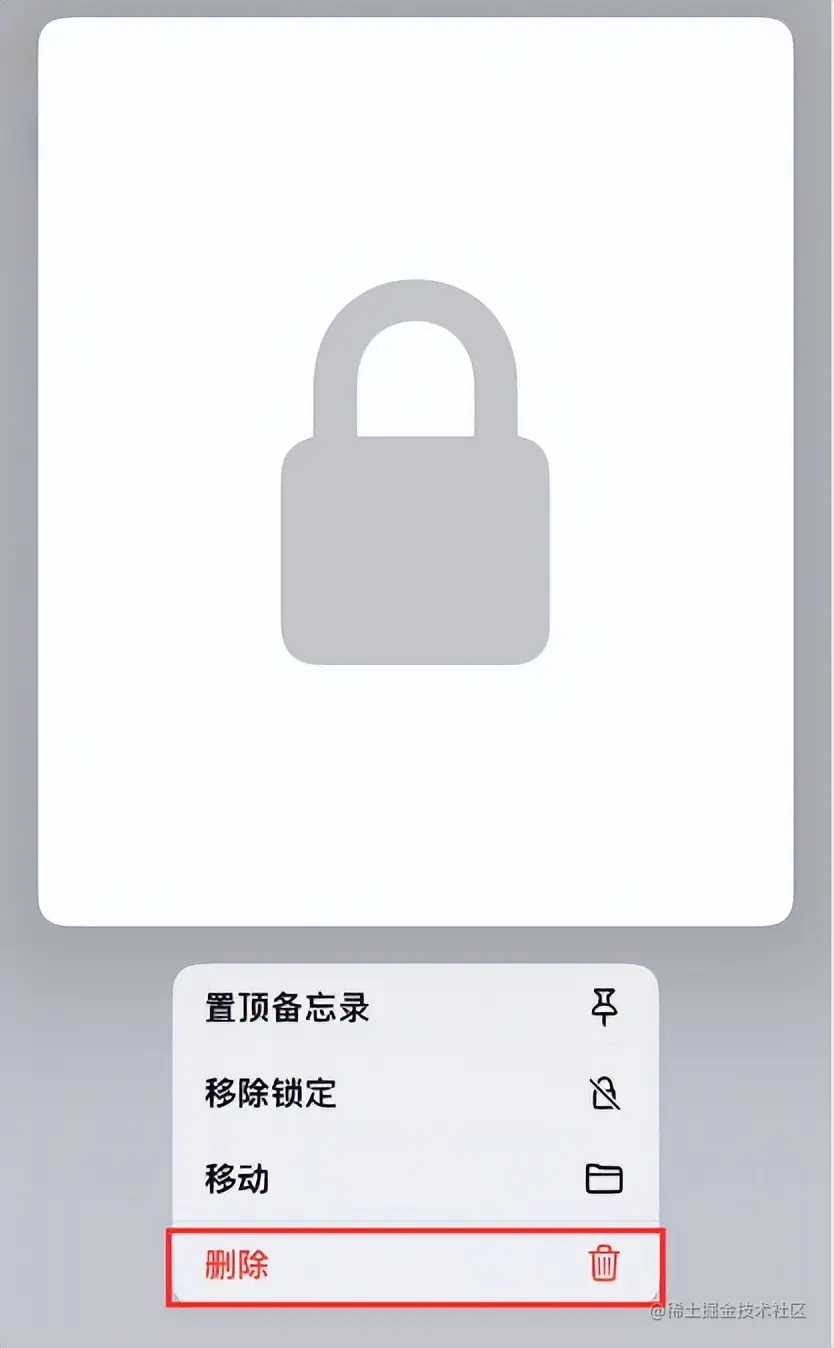The width and height of the screenshot is (834, 1348).
Task: Delete the note with 删除
Action: point(414,1266)
